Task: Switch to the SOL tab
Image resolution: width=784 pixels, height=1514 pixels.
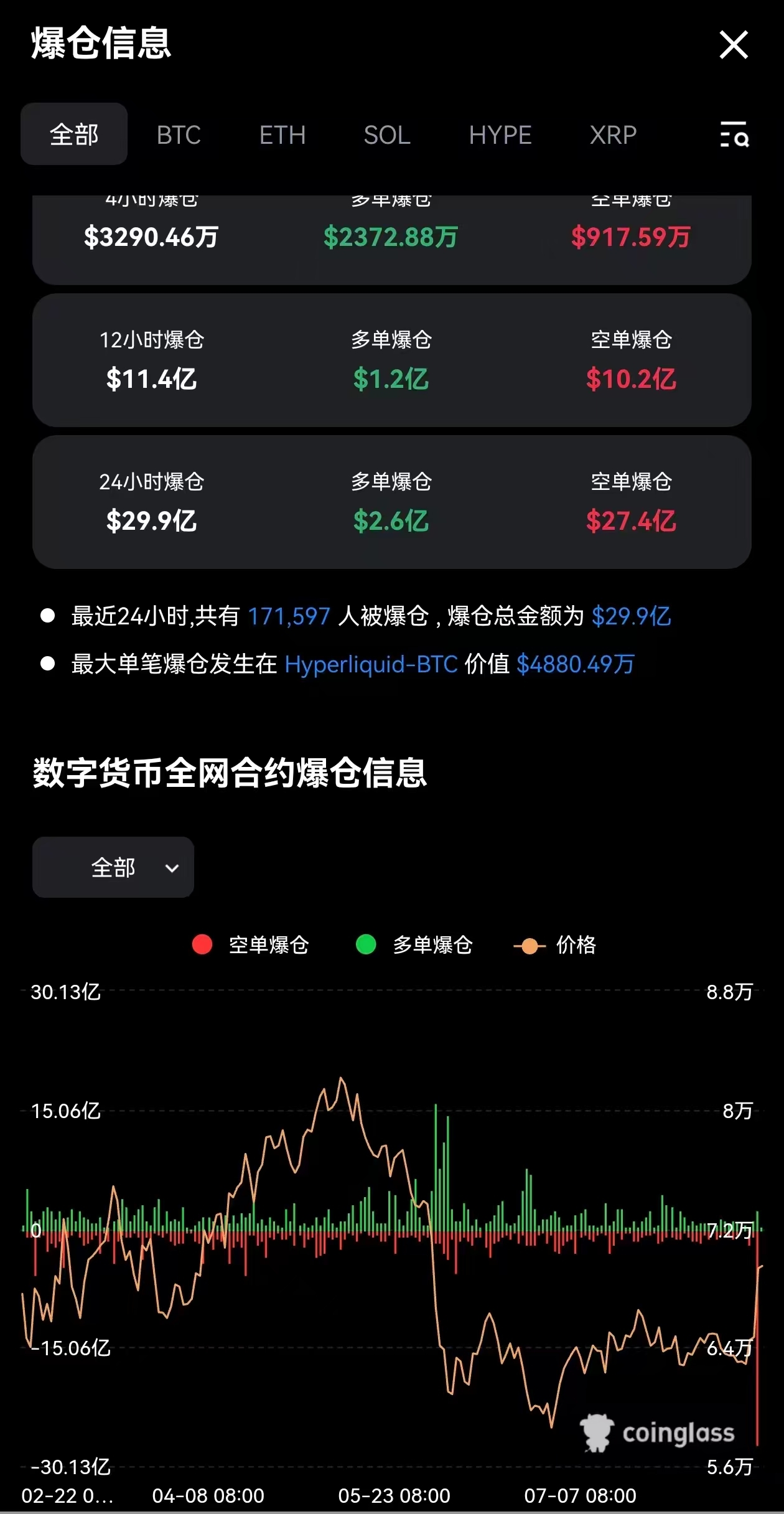Action: 387,135
